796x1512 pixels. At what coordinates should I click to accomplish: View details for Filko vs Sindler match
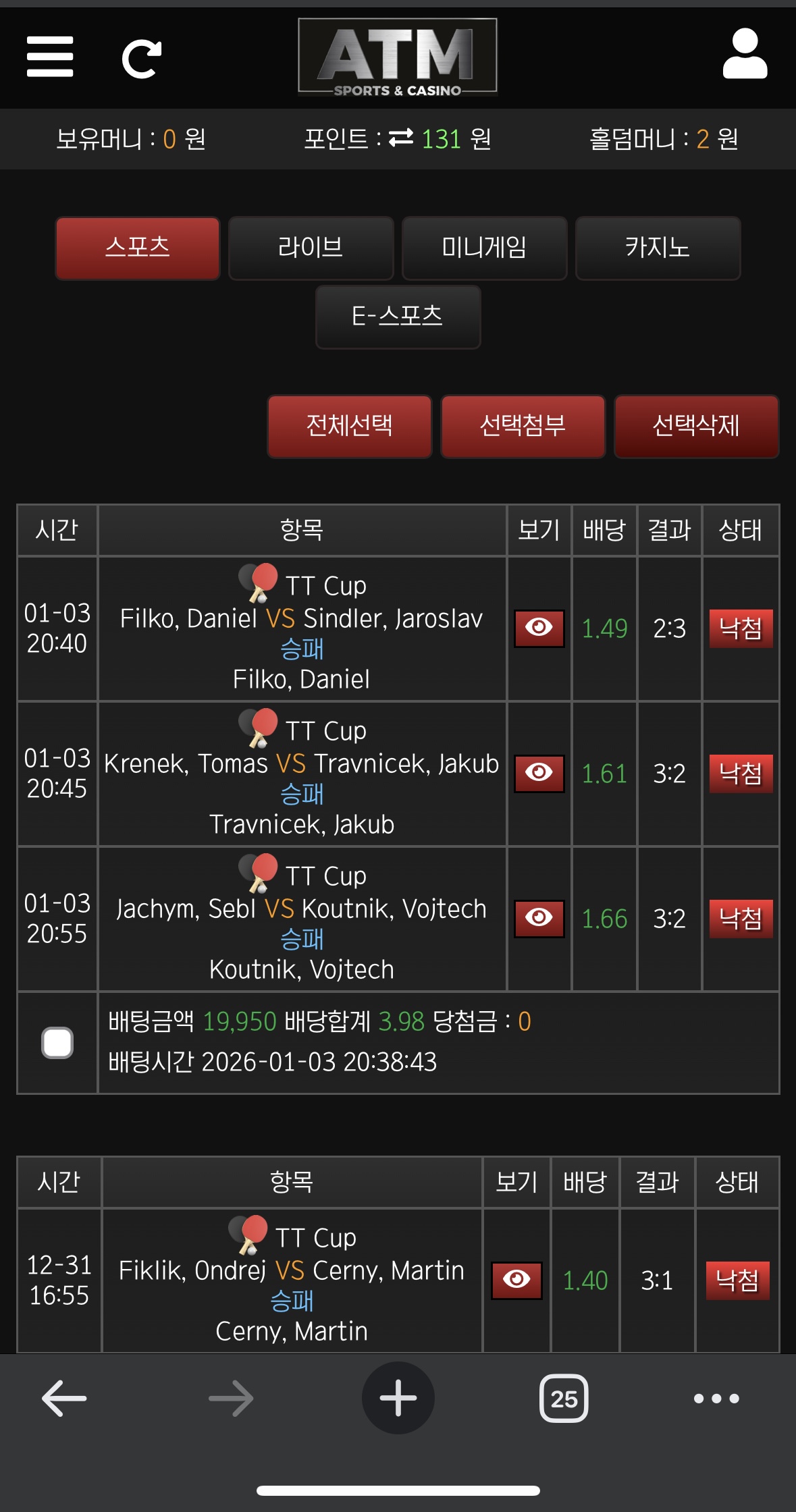539,628
